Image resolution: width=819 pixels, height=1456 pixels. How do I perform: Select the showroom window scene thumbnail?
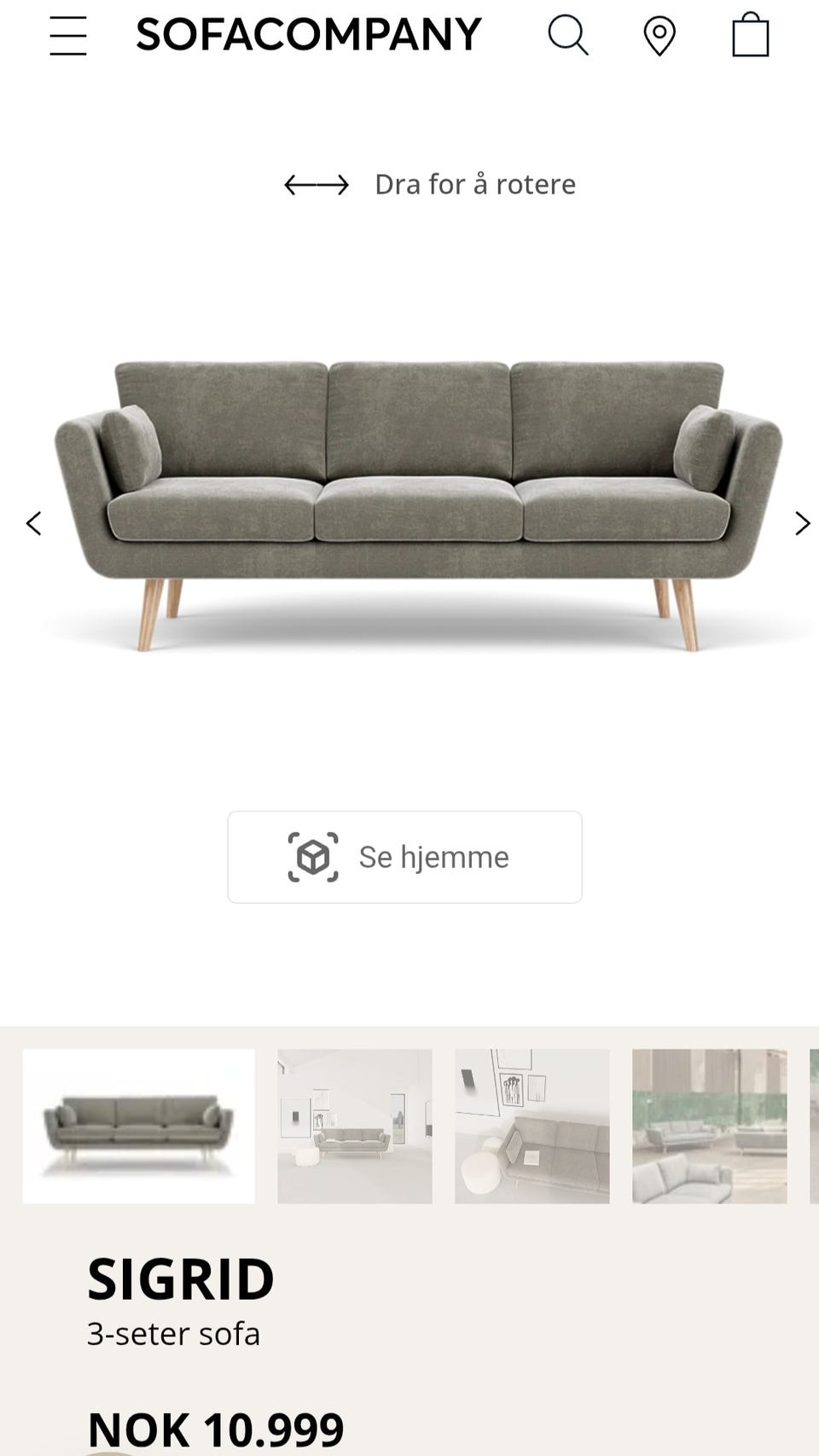click(x=711, y=1124)
